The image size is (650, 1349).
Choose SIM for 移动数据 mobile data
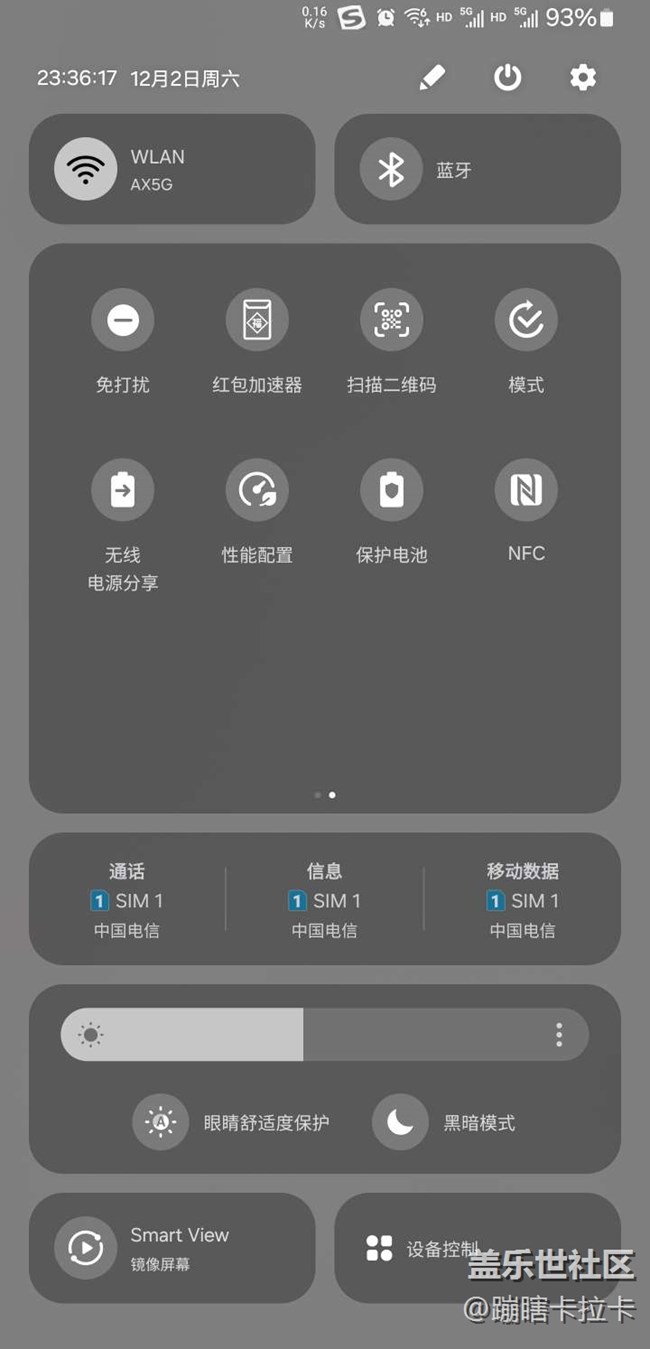pyautogui.click(x=523, y=900)
